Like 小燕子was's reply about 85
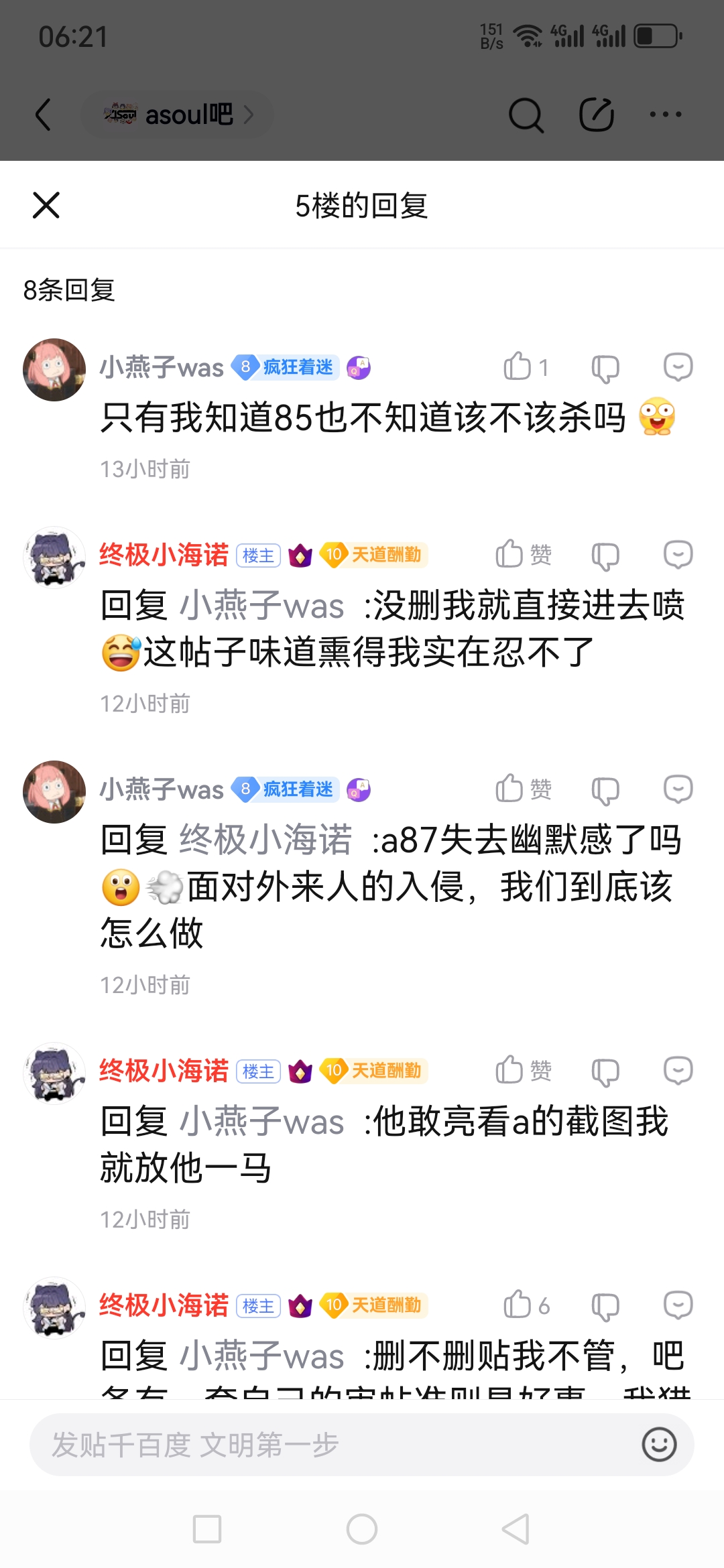The width and height of the screenshot is (724, 1568). coord(518,367)
